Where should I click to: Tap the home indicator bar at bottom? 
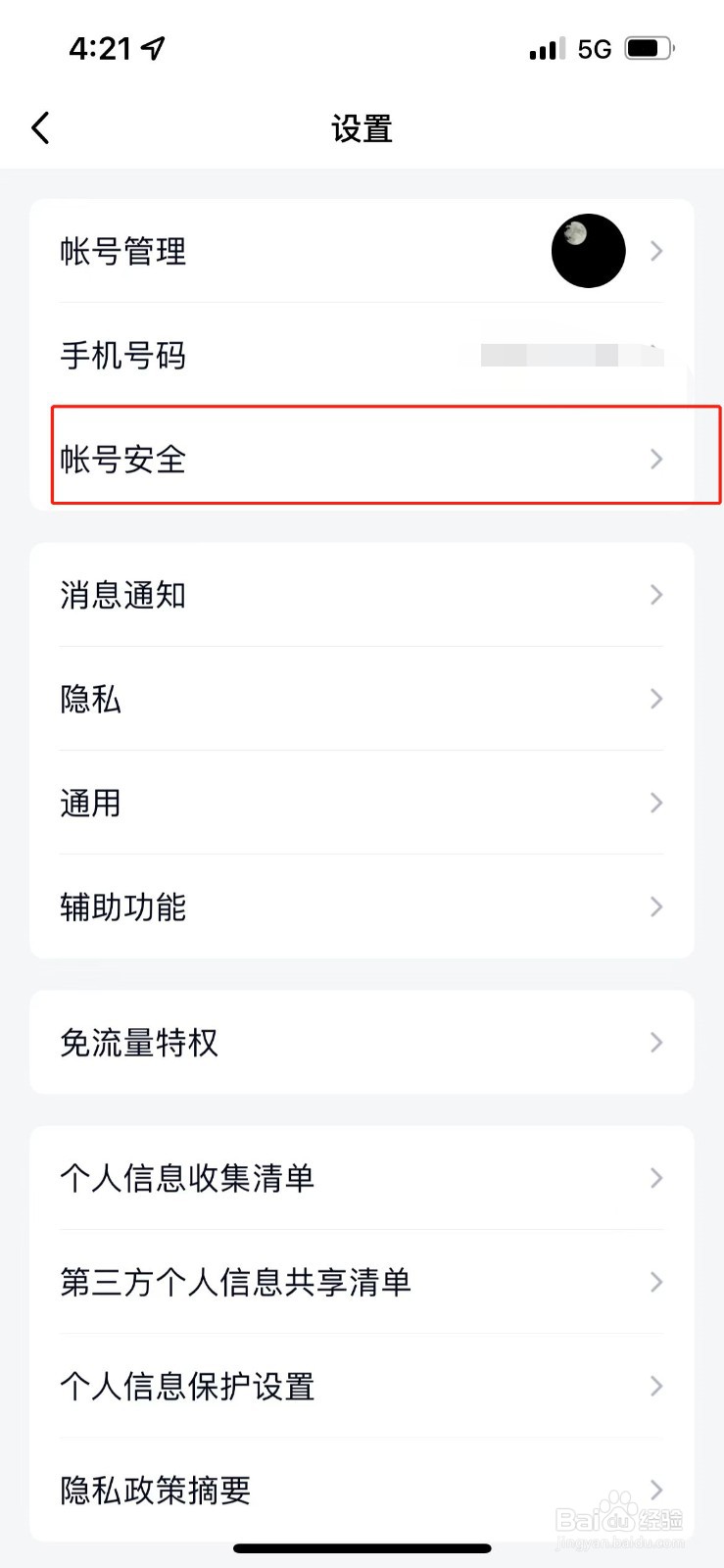(362, 1548)
